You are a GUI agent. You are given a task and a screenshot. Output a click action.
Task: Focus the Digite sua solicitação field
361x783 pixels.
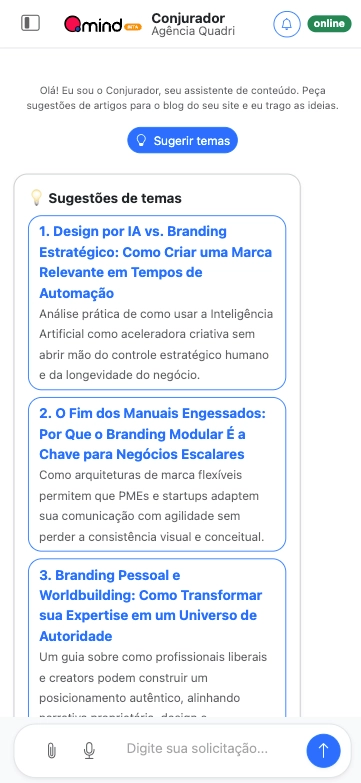(x=197, y=749)
